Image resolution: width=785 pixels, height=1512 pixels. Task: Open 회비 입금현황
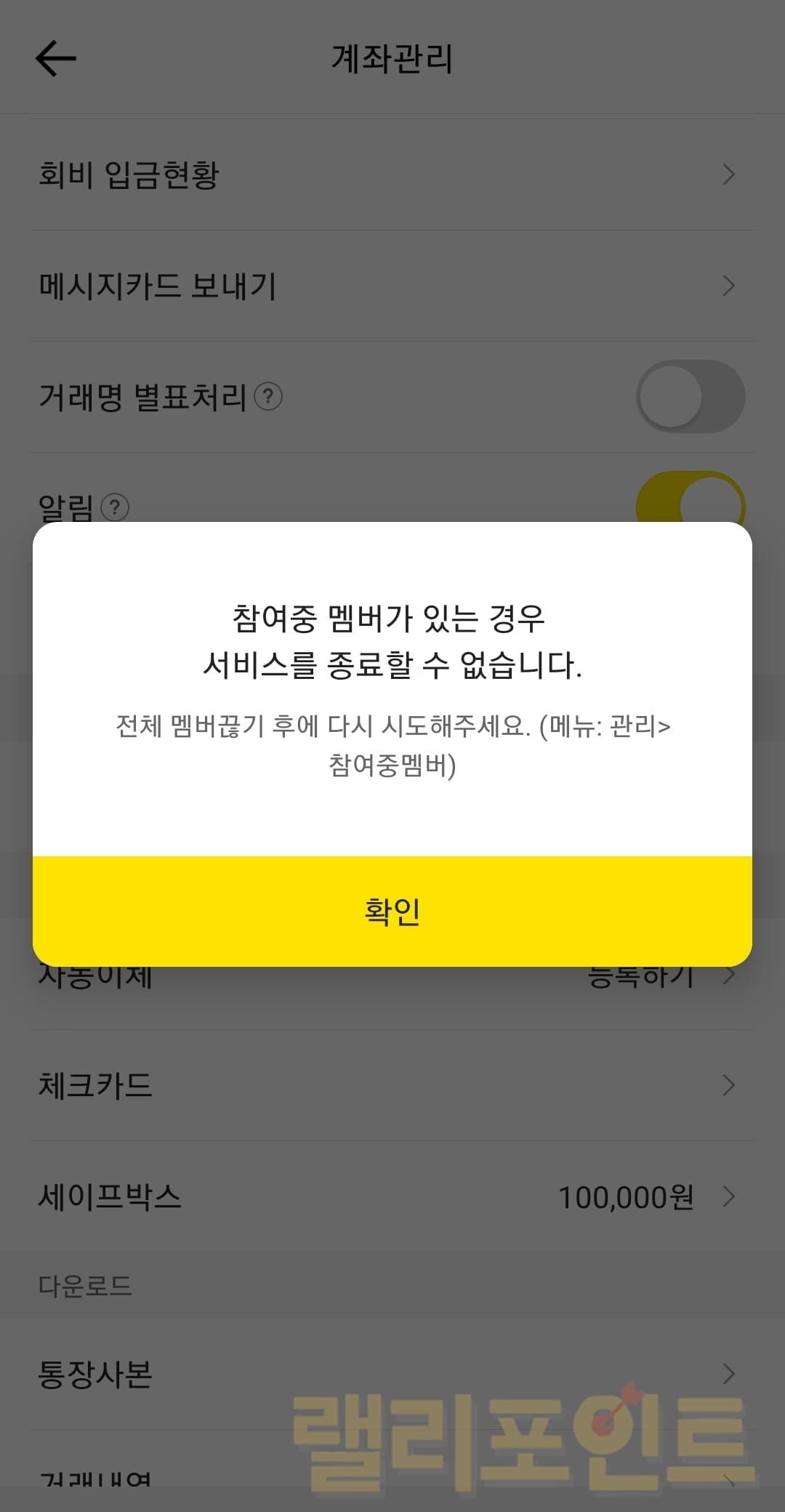392,174
